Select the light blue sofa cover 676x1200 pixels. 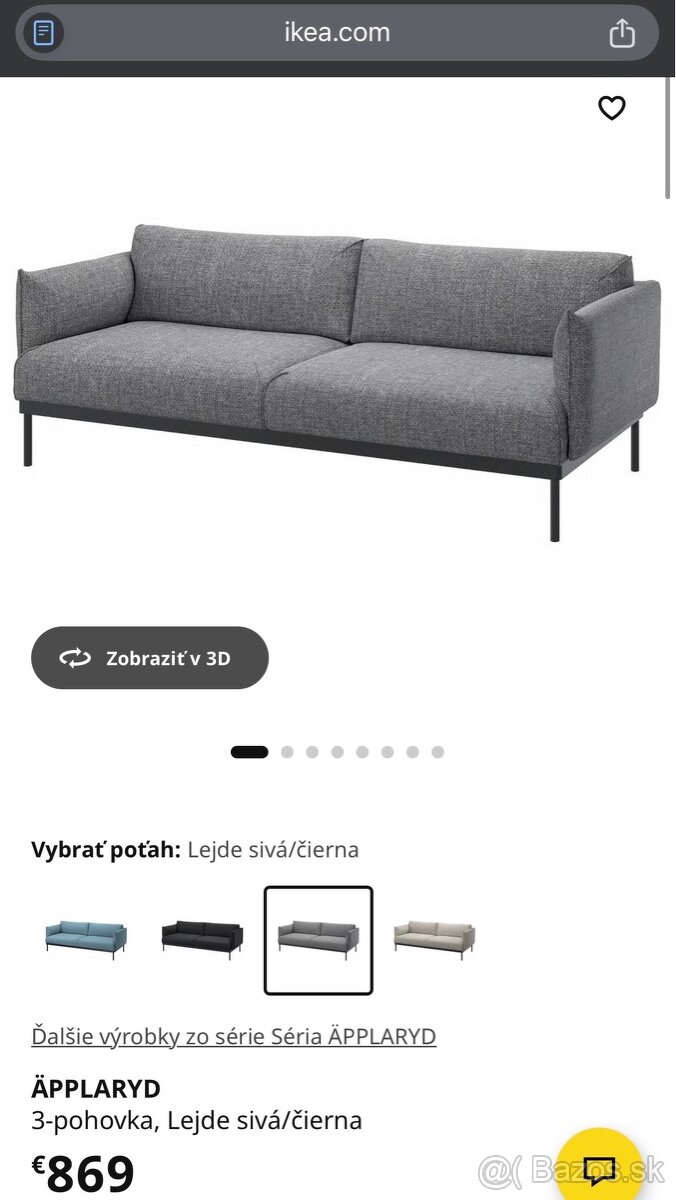pyautogui.click(x=86, y=940)
